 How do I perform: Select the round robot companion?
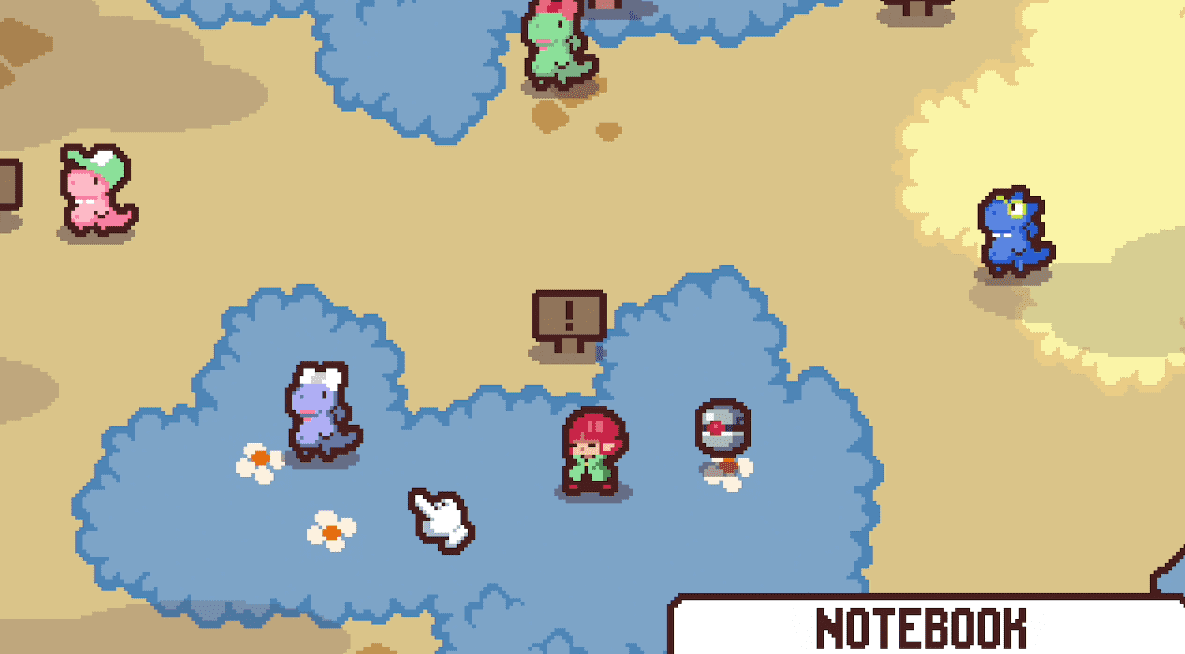click(x=722, y=427)
